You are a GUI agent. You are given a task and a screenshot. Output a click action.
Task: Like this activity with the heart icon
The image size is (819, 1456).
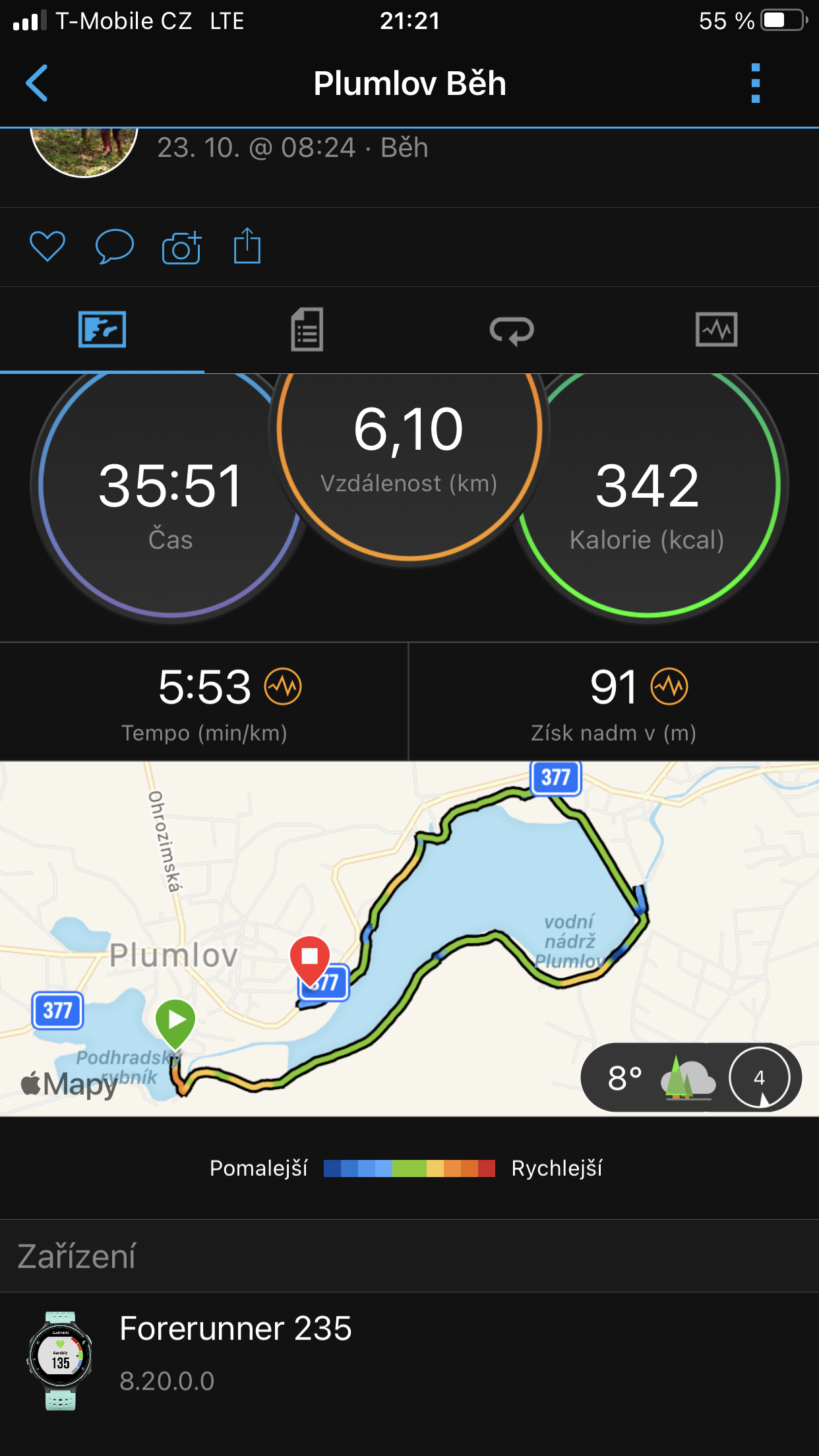[x=47, y=247]
